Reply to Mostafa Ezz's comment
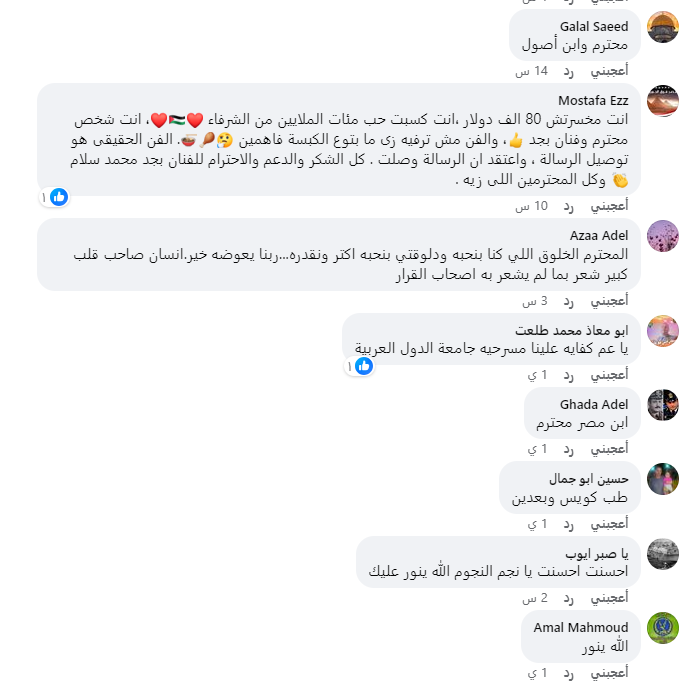The width and height of the screenshot is (691, 684). click(x=568, y=206)
